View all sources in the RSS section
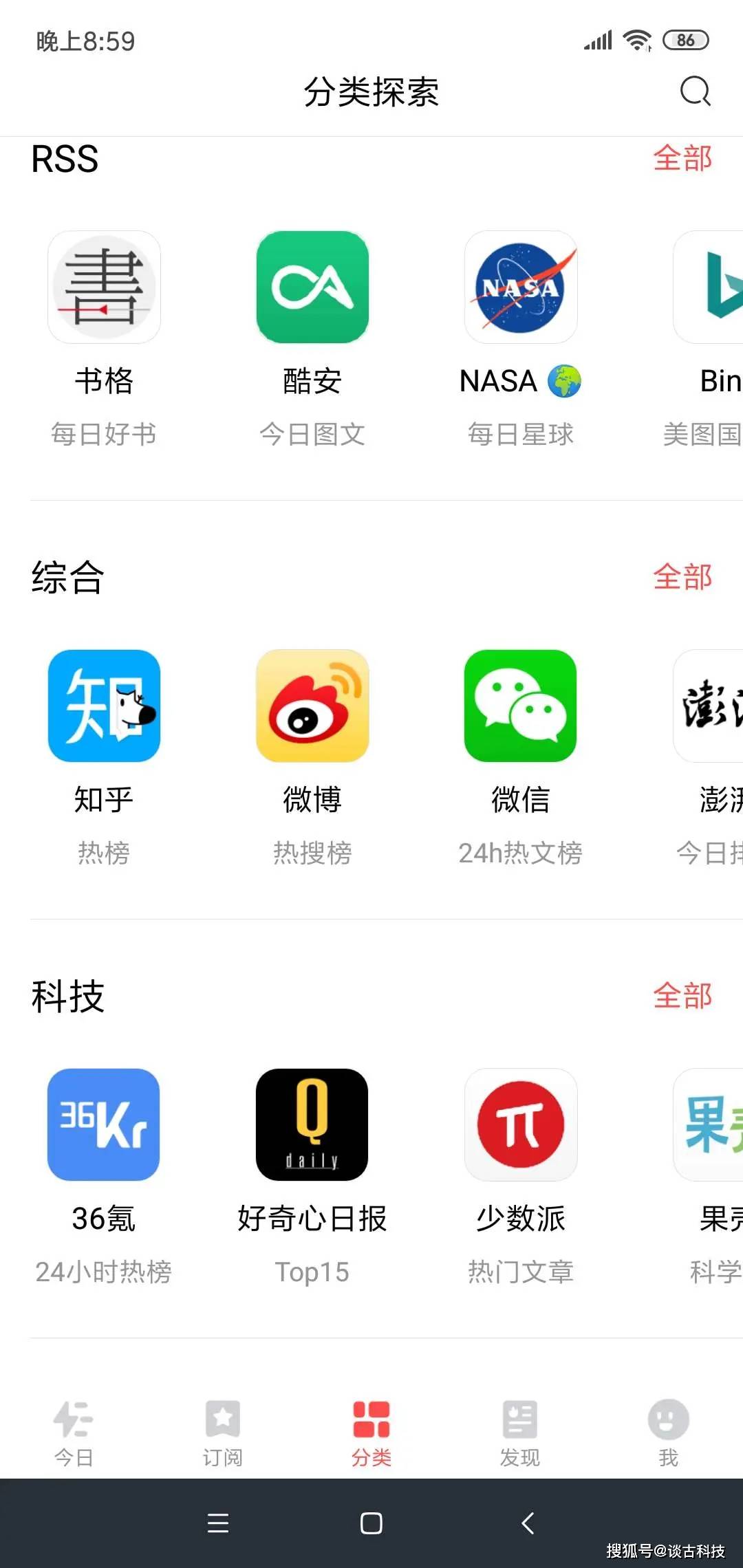 (682, 158)
